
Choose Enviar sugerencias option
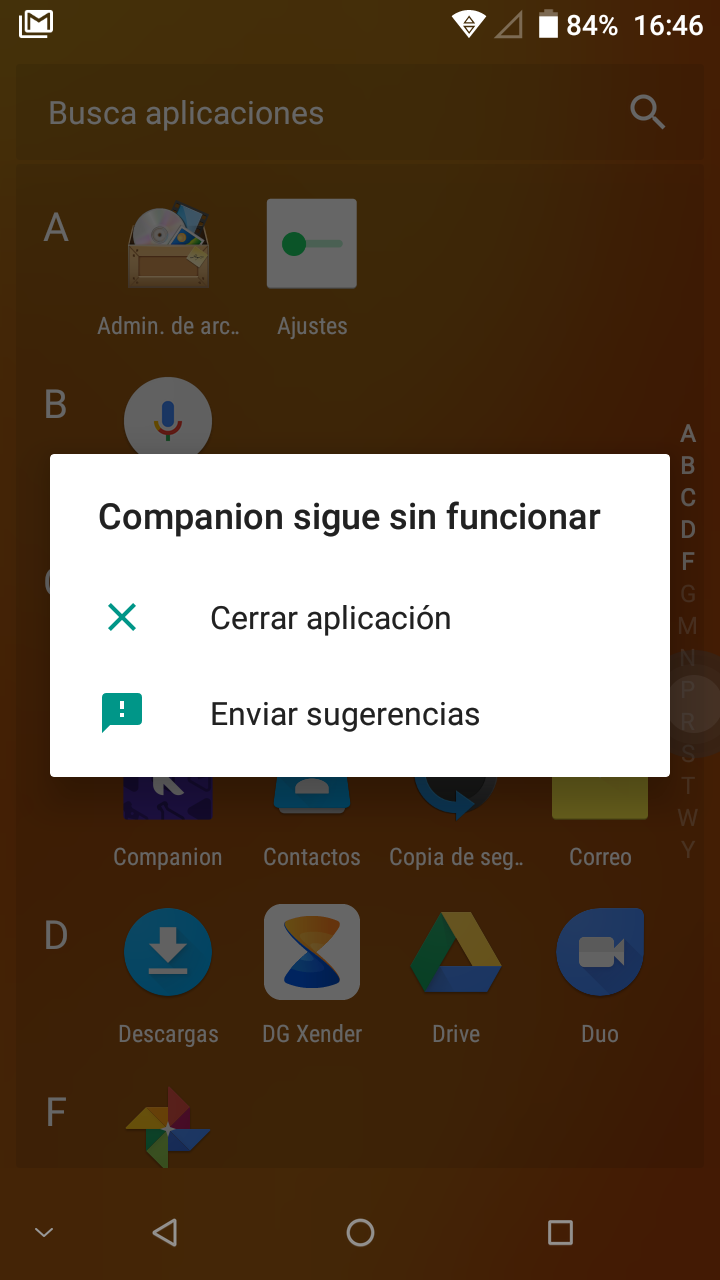[x=344, y=714]
